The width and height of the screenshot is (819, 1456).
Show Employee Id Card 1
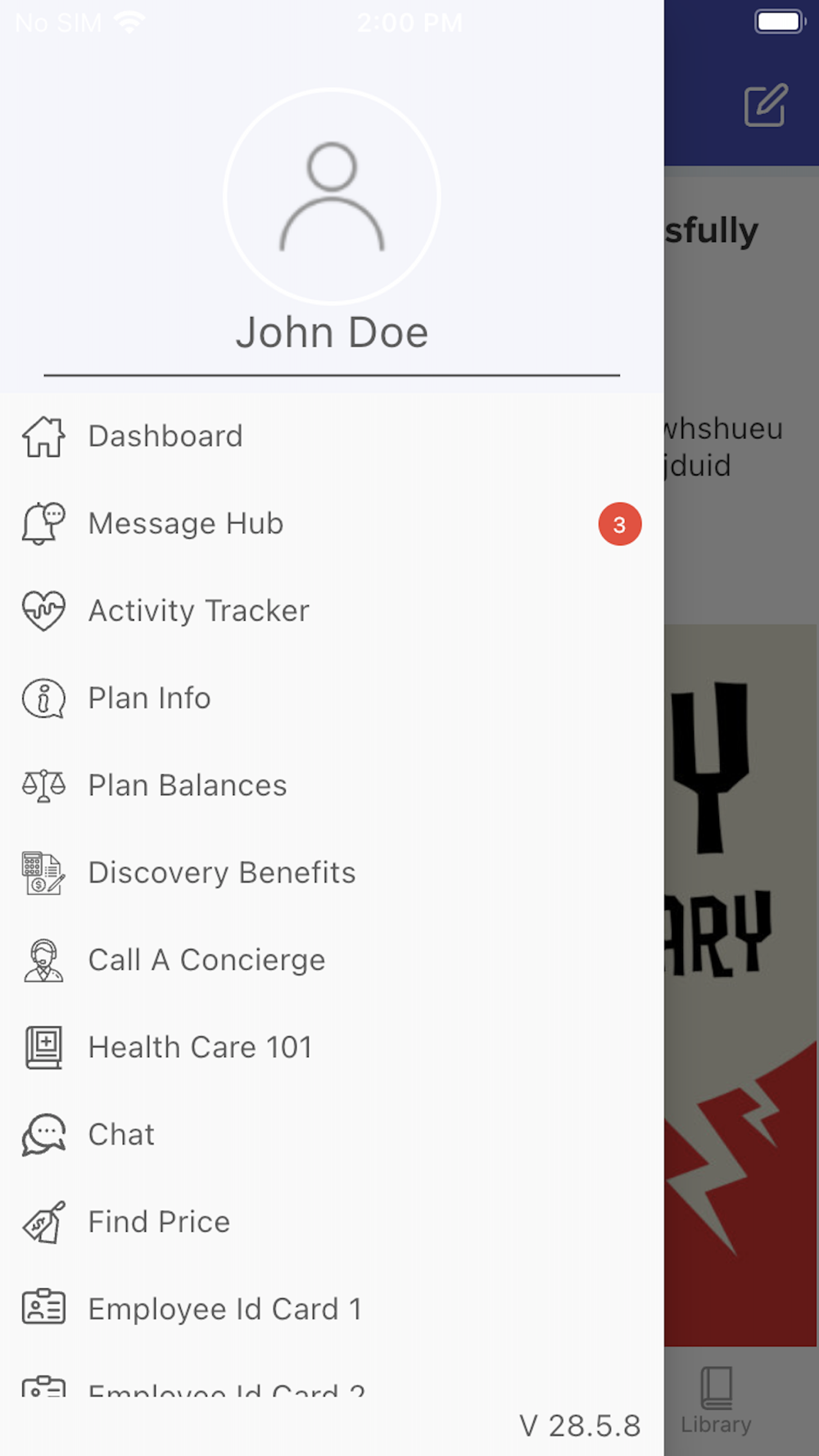[332, 1309]
